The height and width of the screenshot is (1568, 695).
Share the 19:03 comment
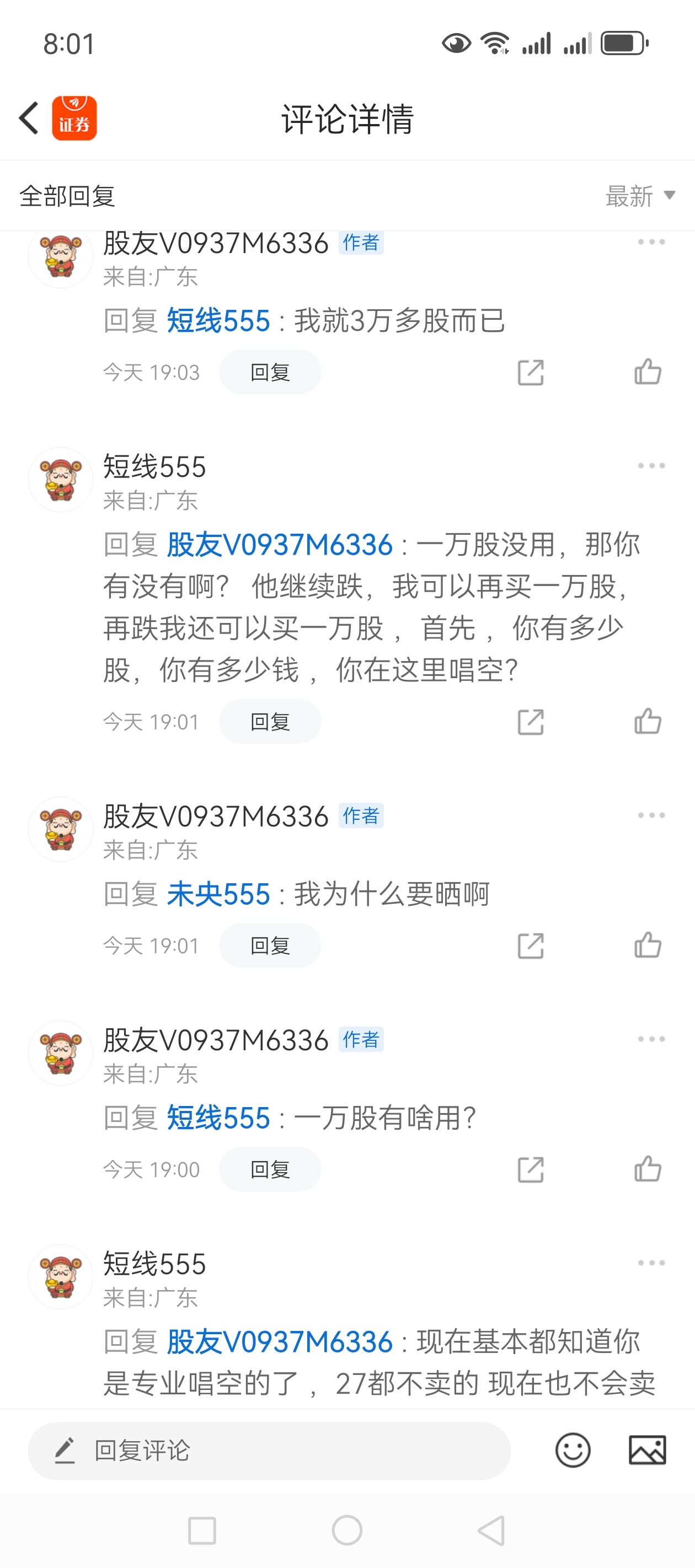[531, 373]
